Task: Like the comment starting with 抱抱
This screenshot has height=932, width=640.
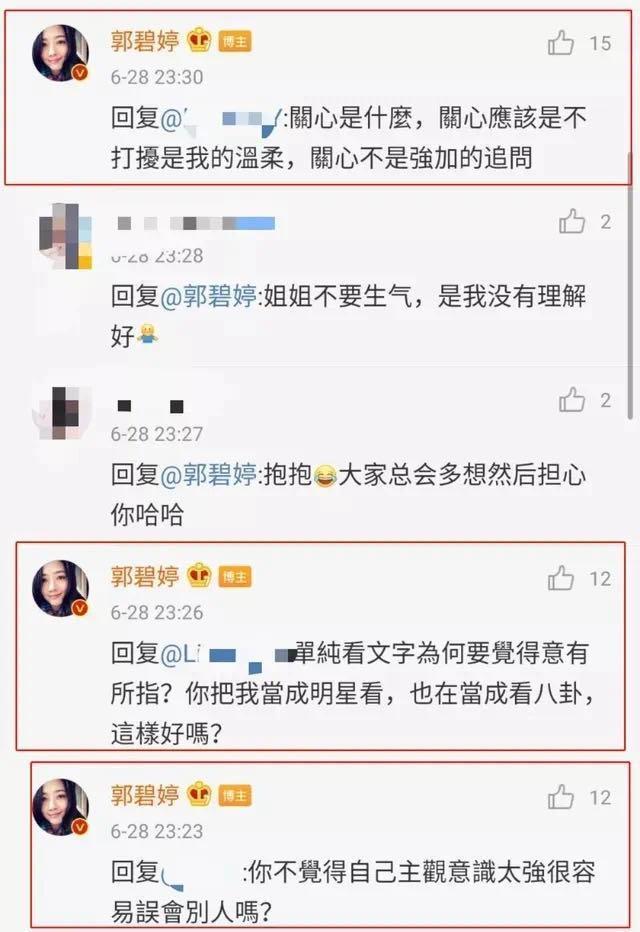Action: (x=572, y=401)
